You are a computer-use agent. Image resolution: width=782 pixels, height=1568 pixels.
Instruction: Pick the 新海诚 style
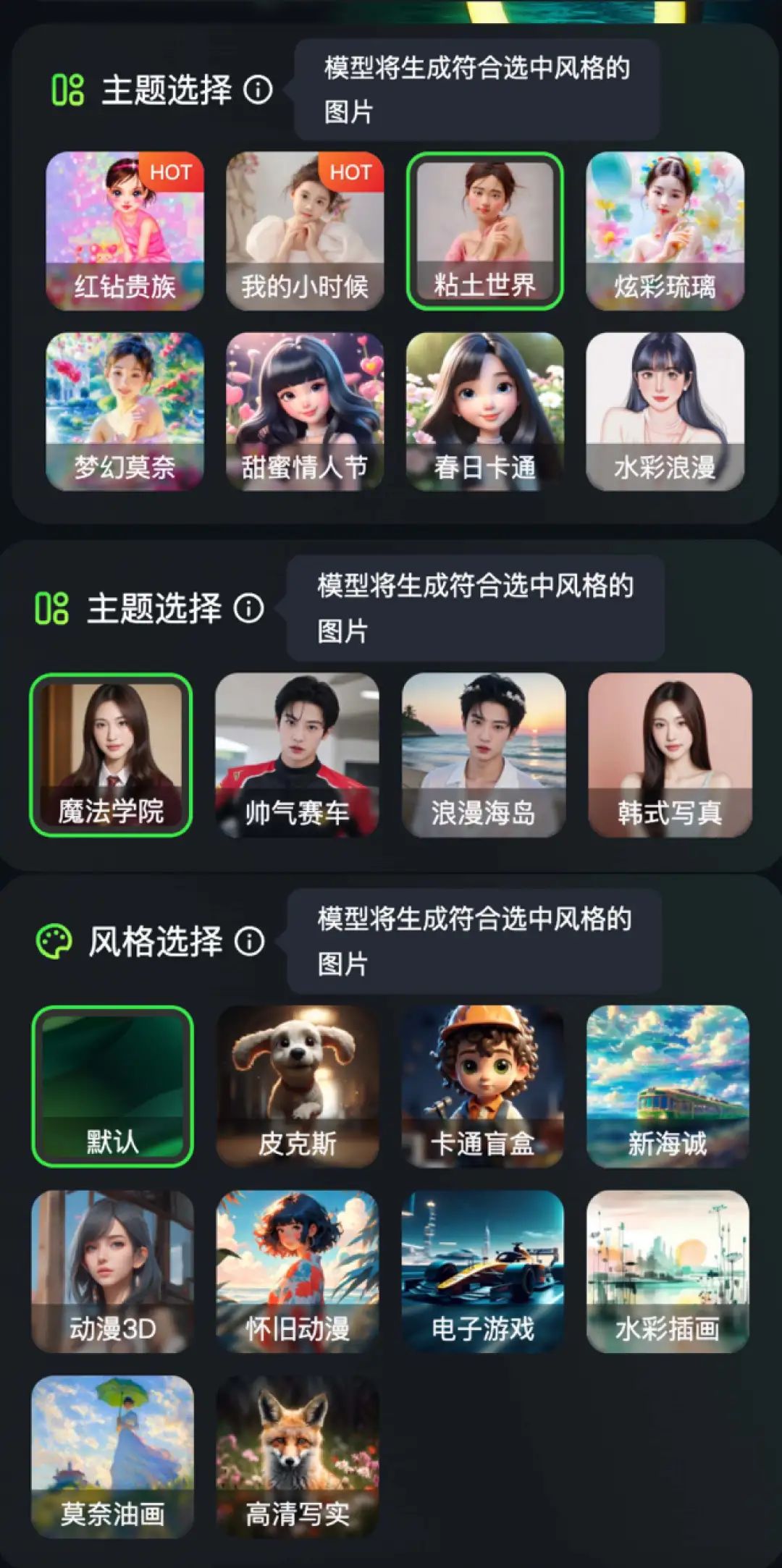click(x=668, y=1086)
